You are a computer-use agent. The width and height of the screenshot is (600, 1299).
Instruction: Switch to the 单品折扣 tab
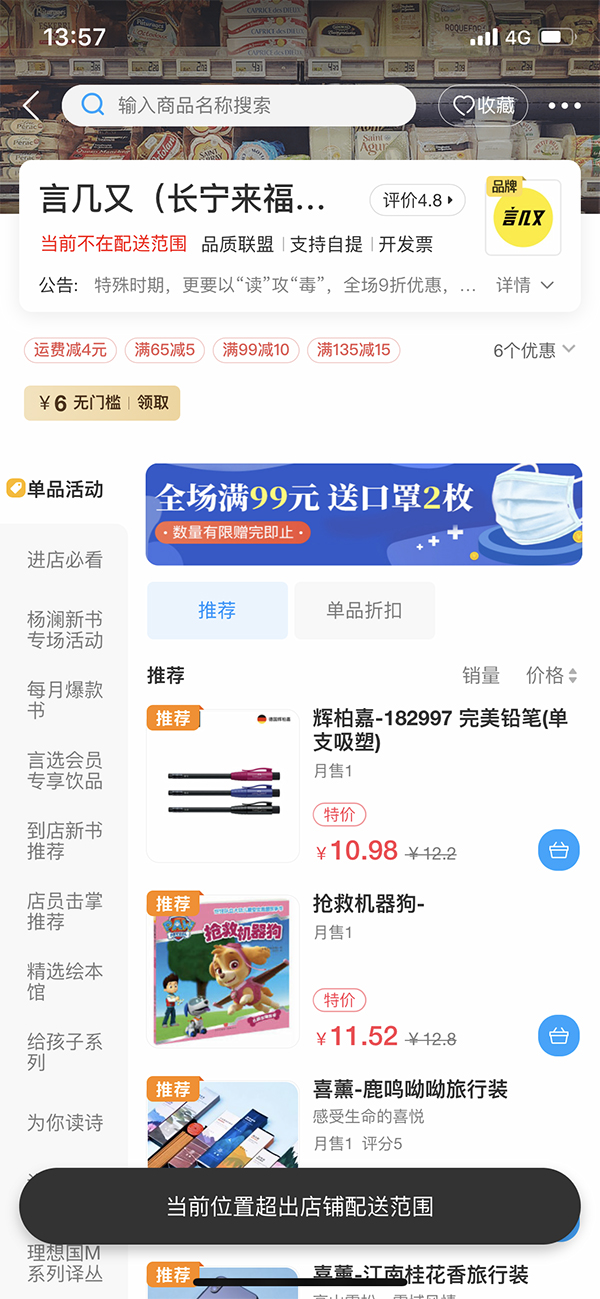(x=364, y=610)
